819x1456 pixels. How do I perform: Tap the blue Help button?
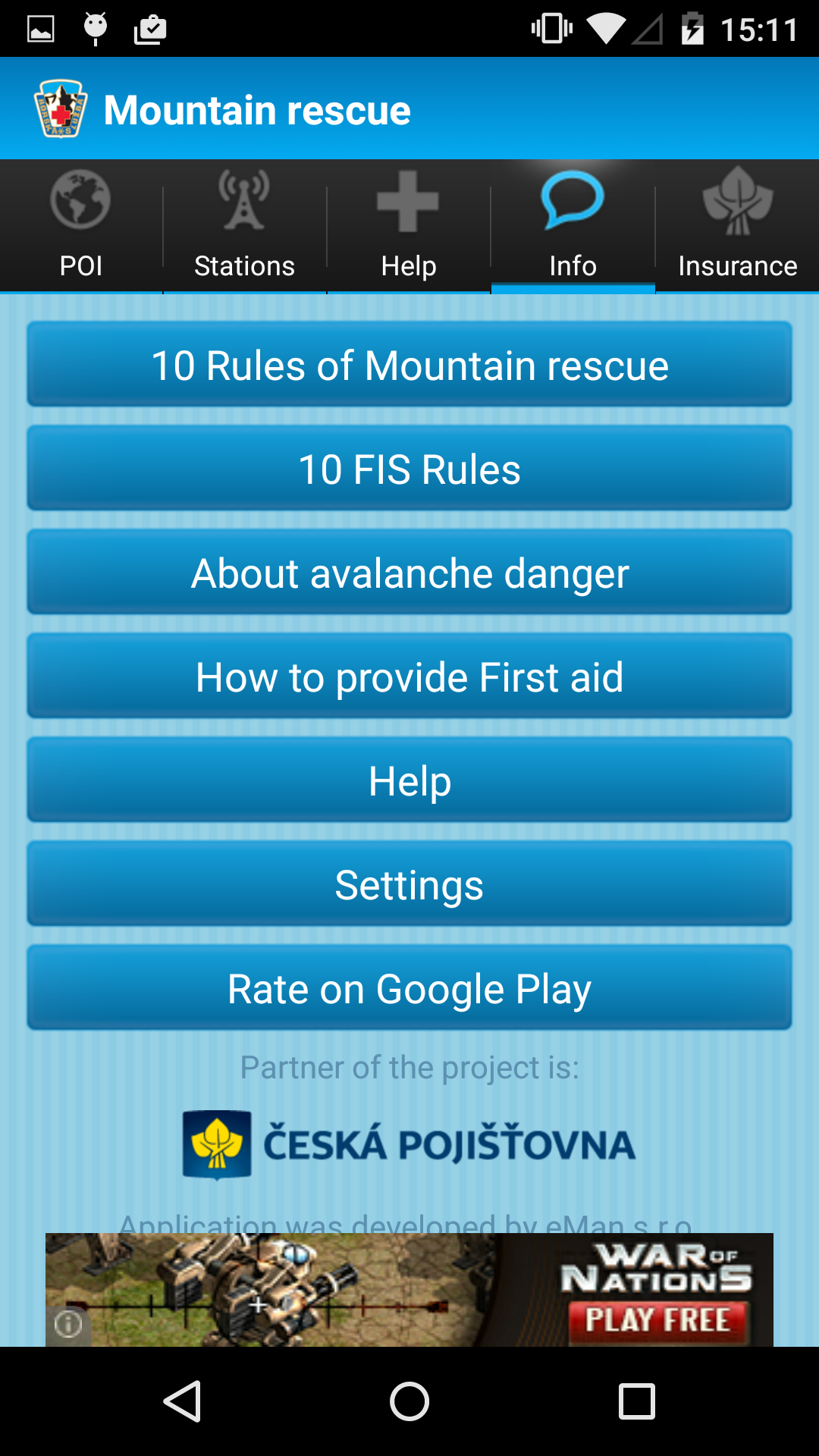tap(409, 780)
